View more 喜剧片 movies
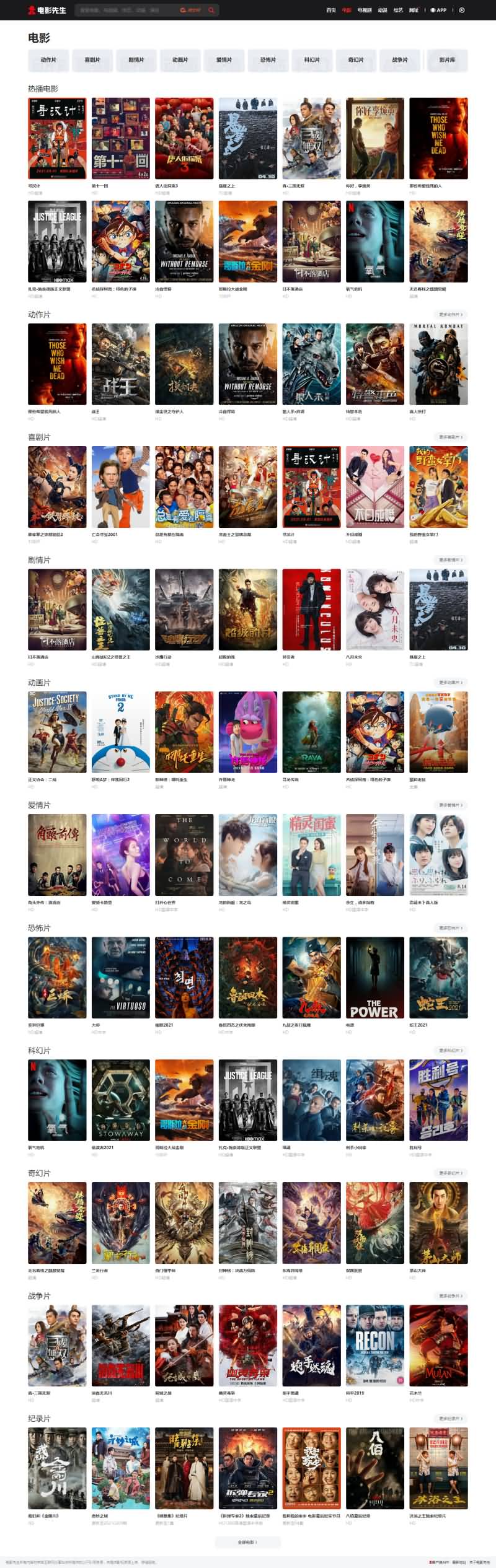 (451, 437)
